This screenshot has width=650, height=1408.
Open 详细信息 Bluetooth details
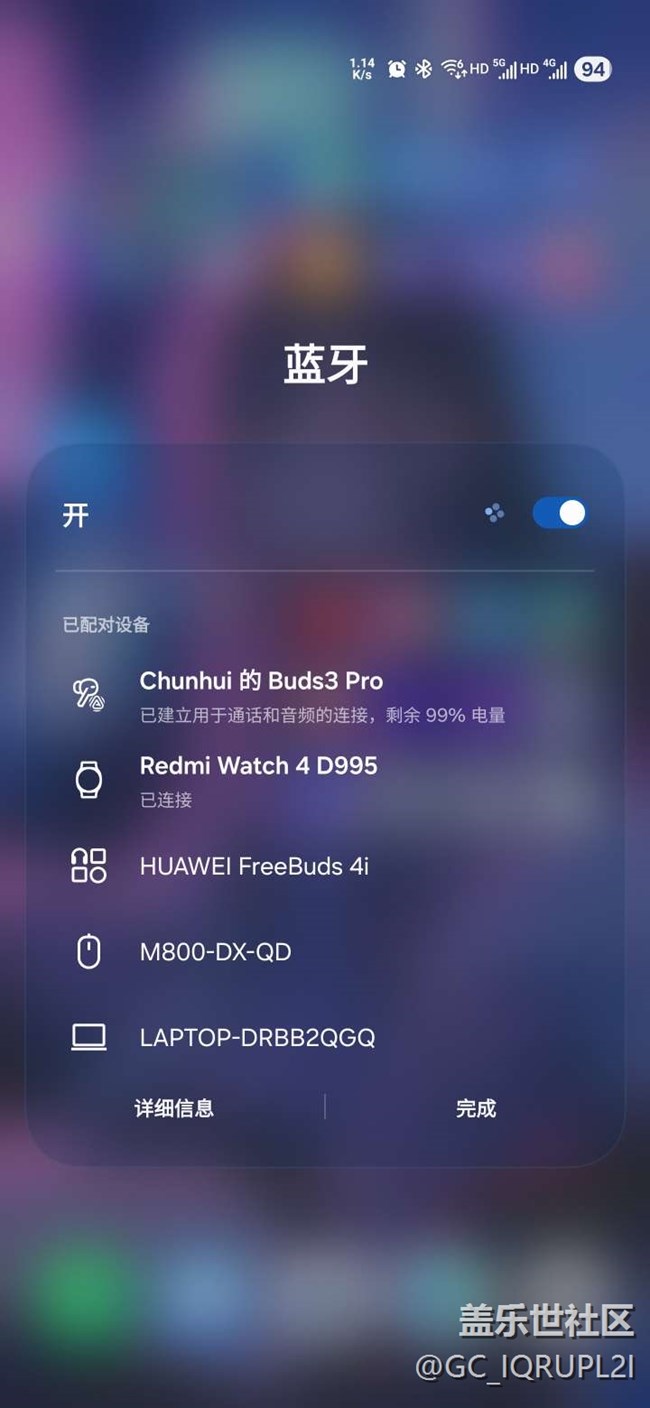174,1108
